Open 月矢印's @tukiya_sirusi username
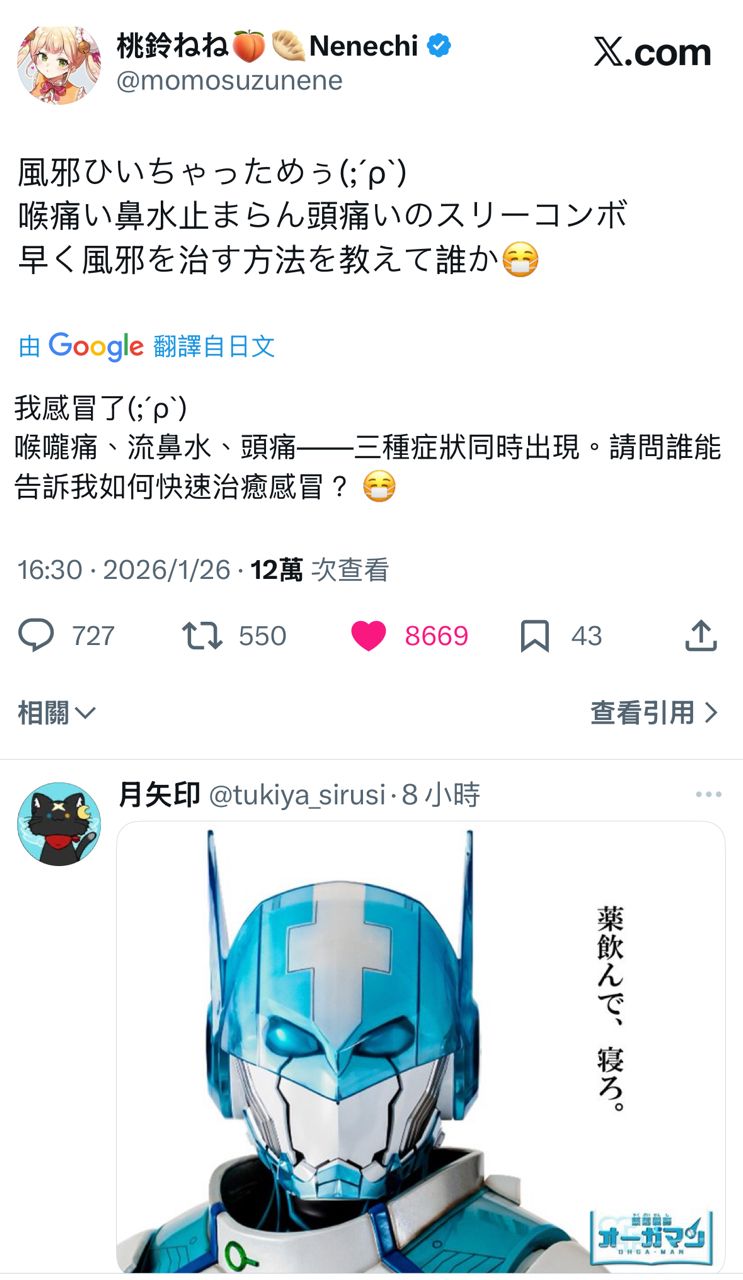 pos(296,795)
